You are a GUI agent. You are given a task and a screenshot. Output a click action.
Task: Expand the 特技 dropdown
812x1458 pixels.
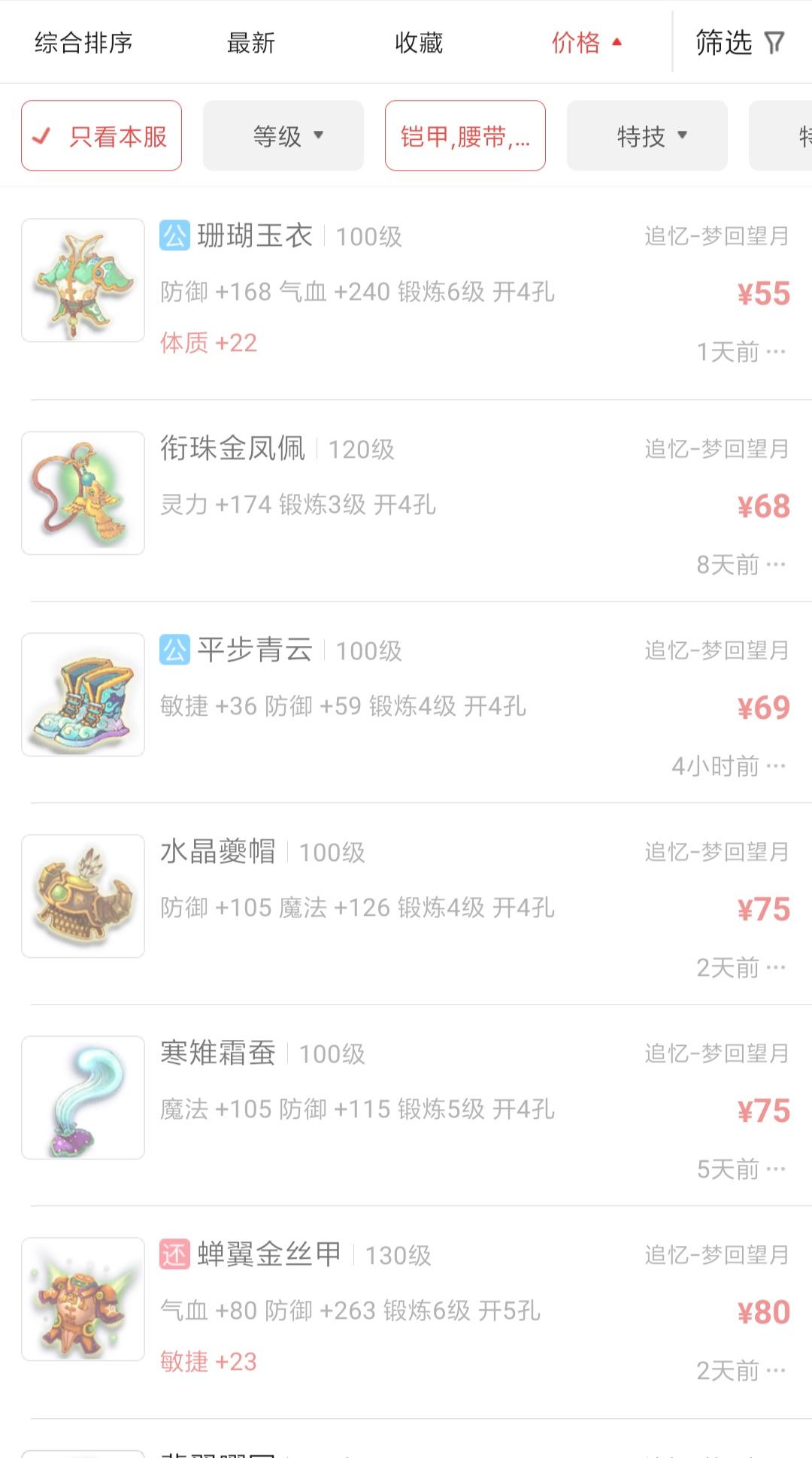[647, 136]
